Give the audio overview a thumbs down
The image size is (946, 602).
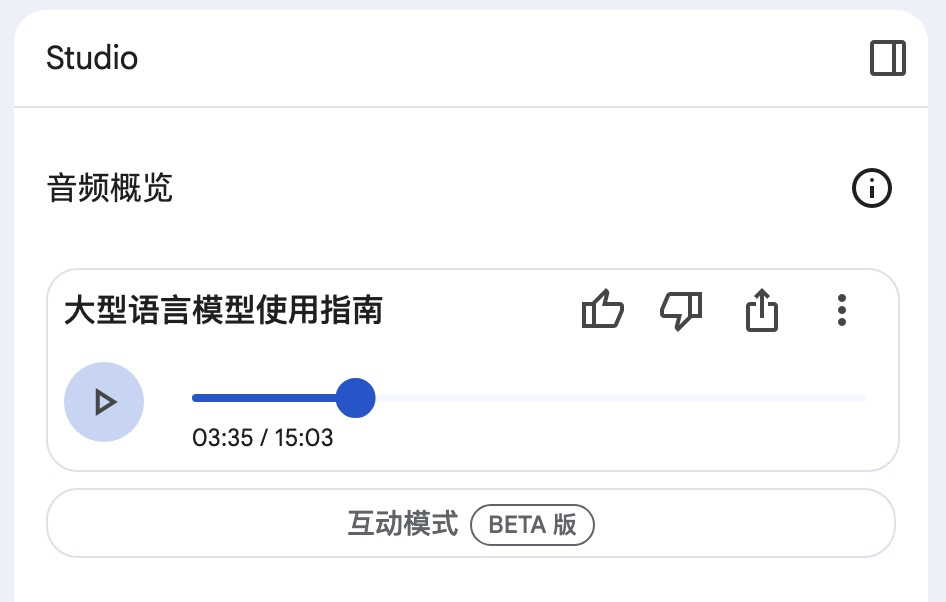pyautogui.click(x=681, y=310)
